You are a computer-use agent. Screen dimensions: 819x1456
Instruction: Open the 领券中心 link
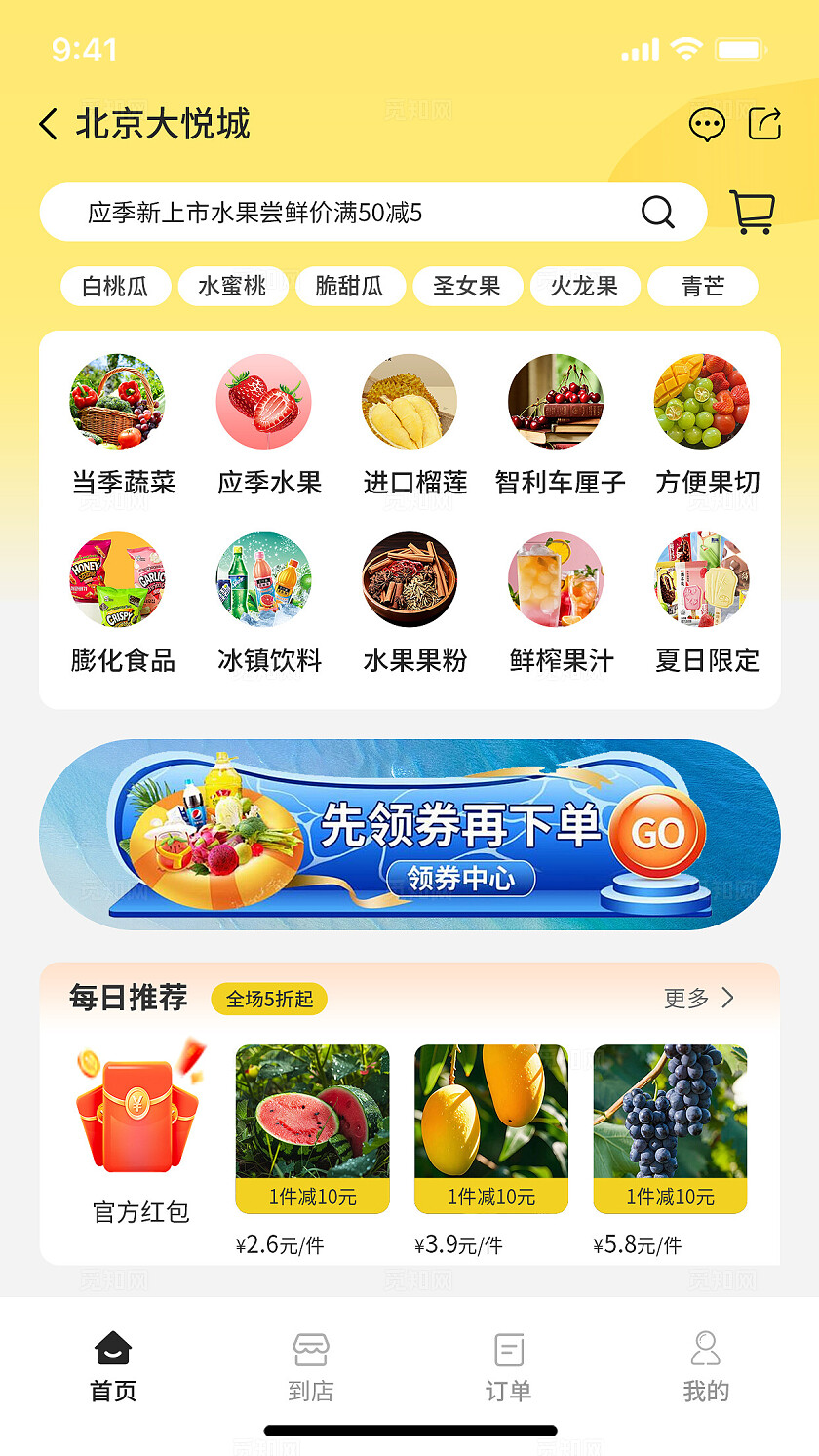pyautogui.click(x=459, y=879)
